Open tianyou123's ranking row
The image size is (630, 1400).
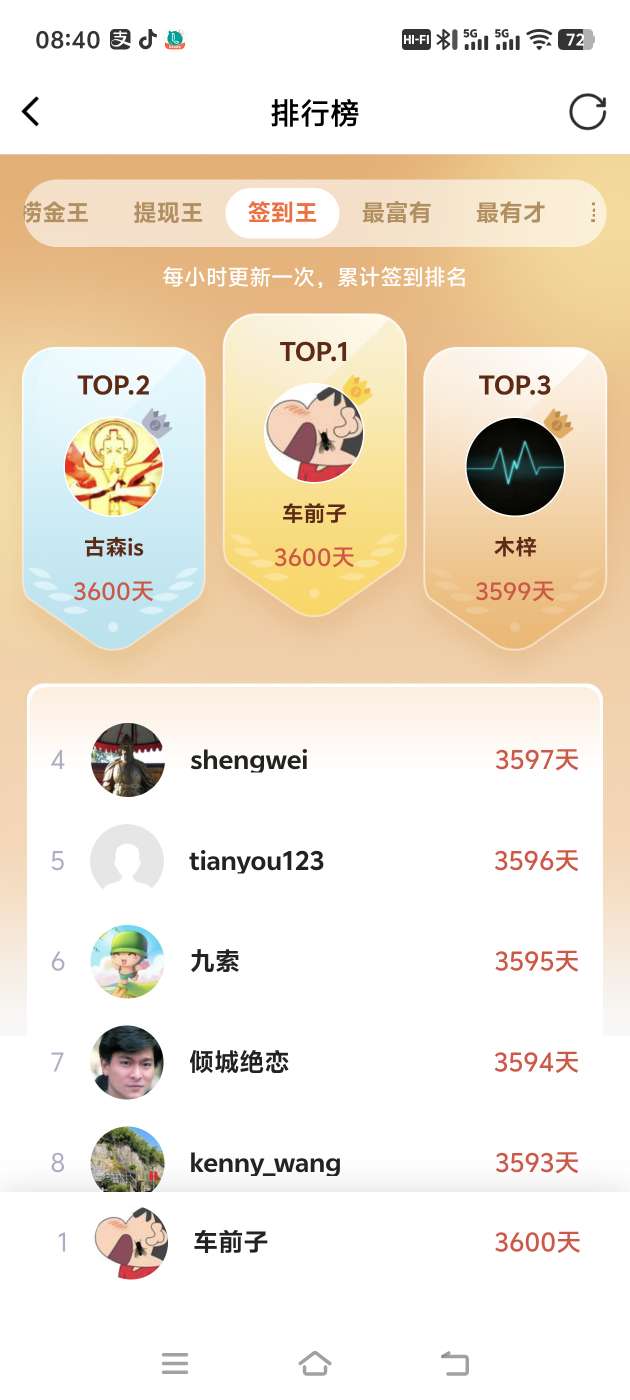click(x=314, y=861)
